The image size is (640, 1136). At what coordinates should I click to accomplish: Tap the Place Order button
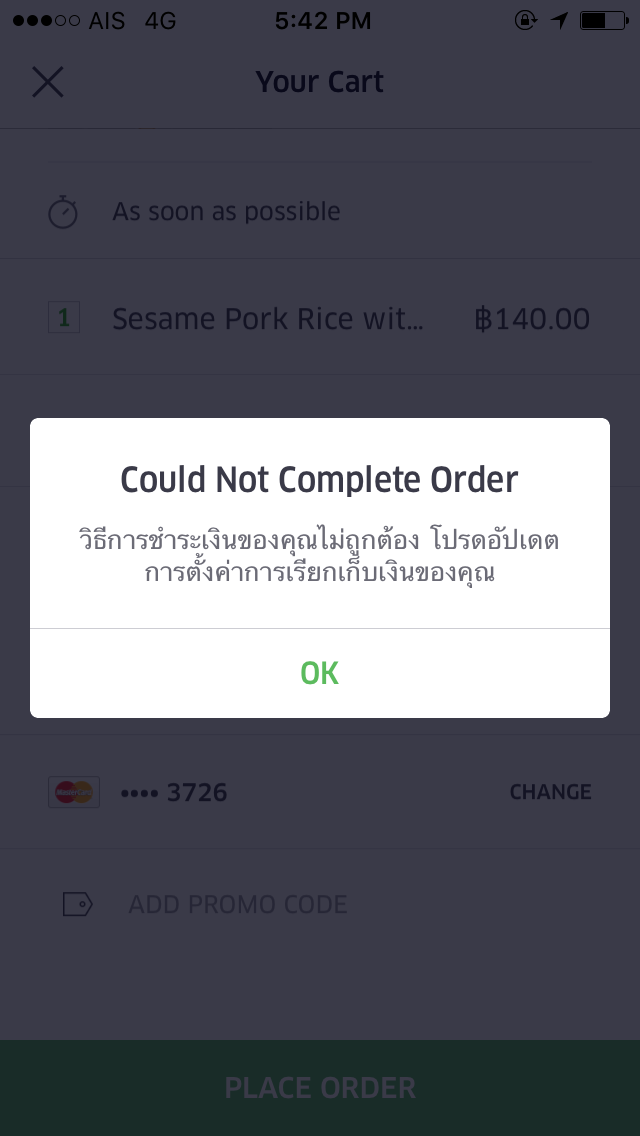320,1087
